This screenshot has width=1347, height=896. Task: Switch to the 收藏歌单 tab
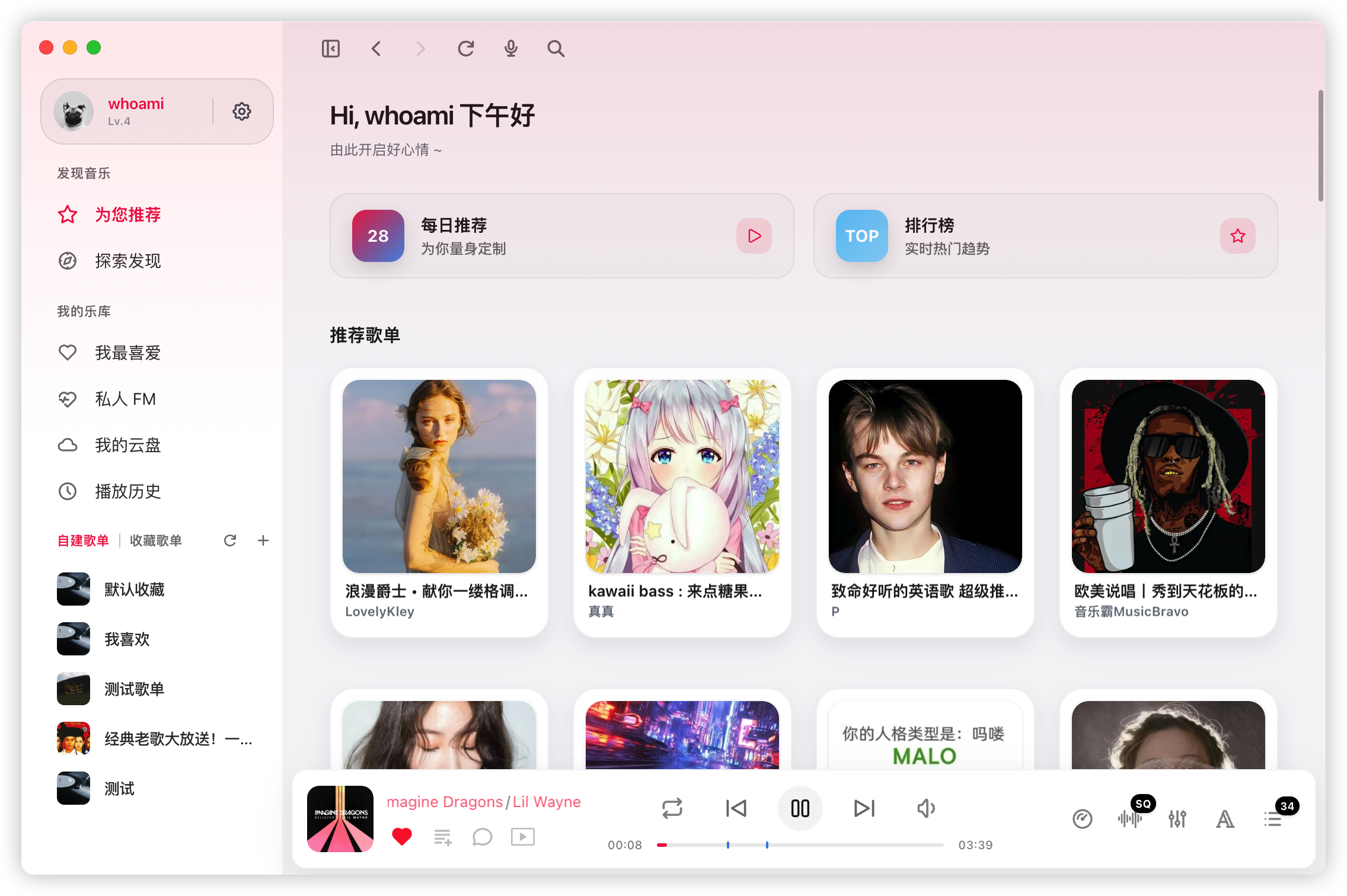click(156, 540)
